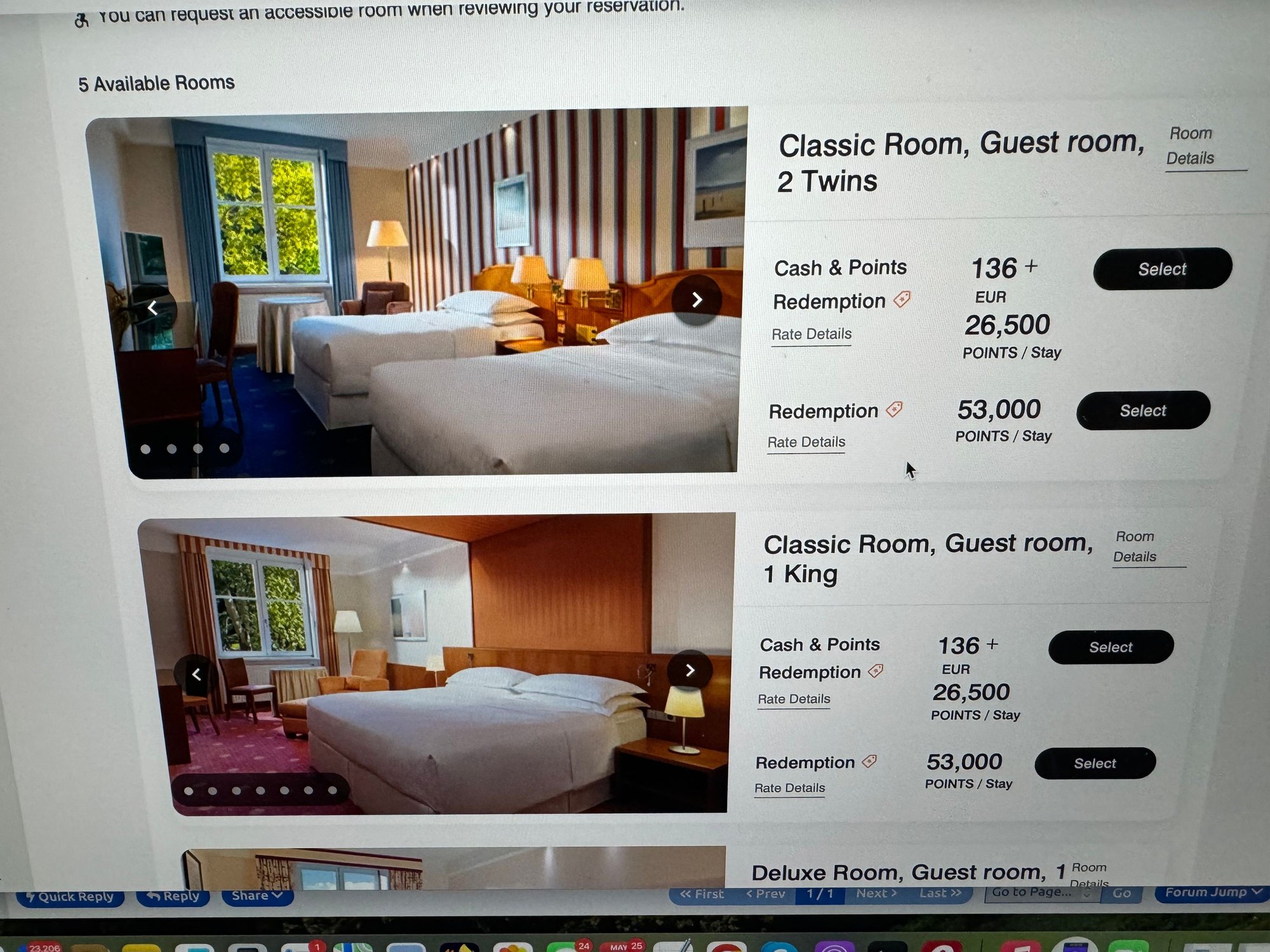This screenshot has height=952, width=1270.
Task: Select 53,000 points Redemption for 1 King room
Action: click(x=1094, y=764)
